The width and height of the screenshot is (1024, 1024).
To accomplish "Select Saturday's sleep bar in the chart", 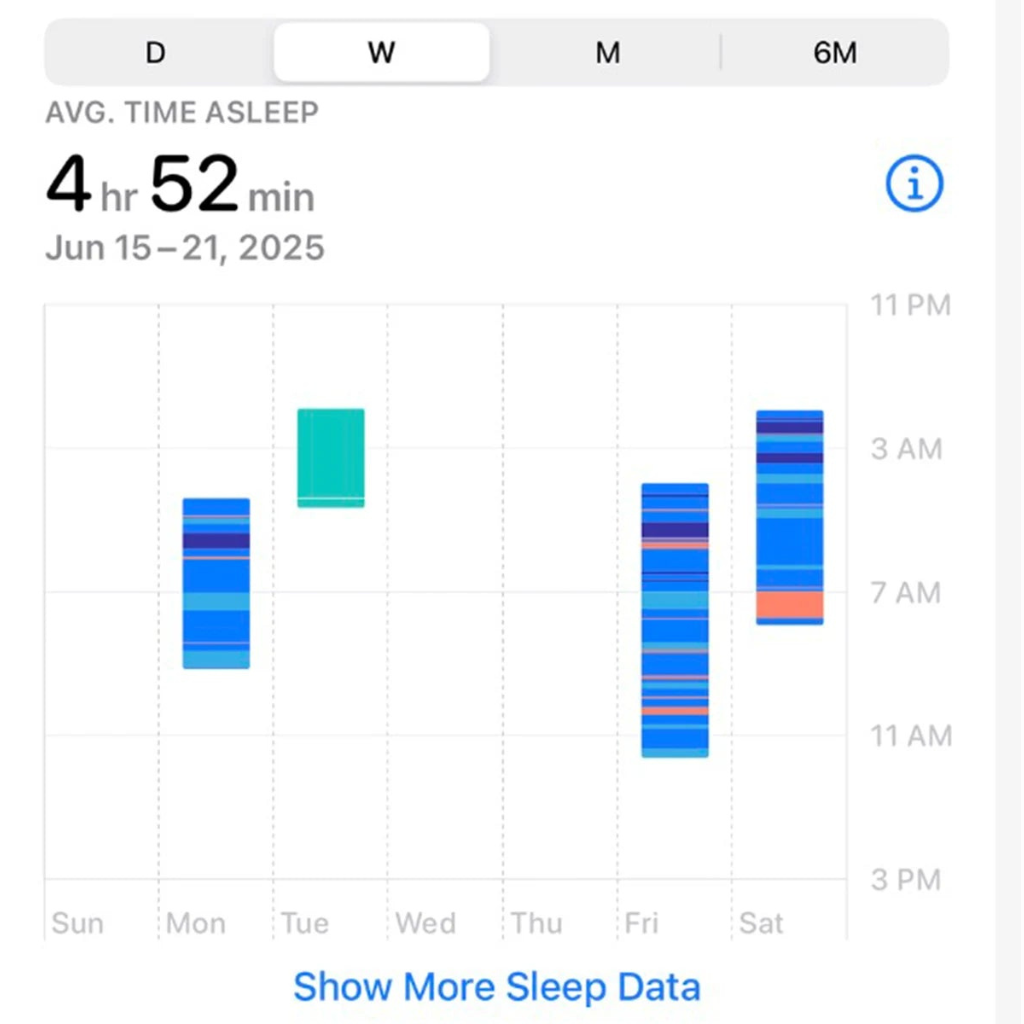I will 790,517.
